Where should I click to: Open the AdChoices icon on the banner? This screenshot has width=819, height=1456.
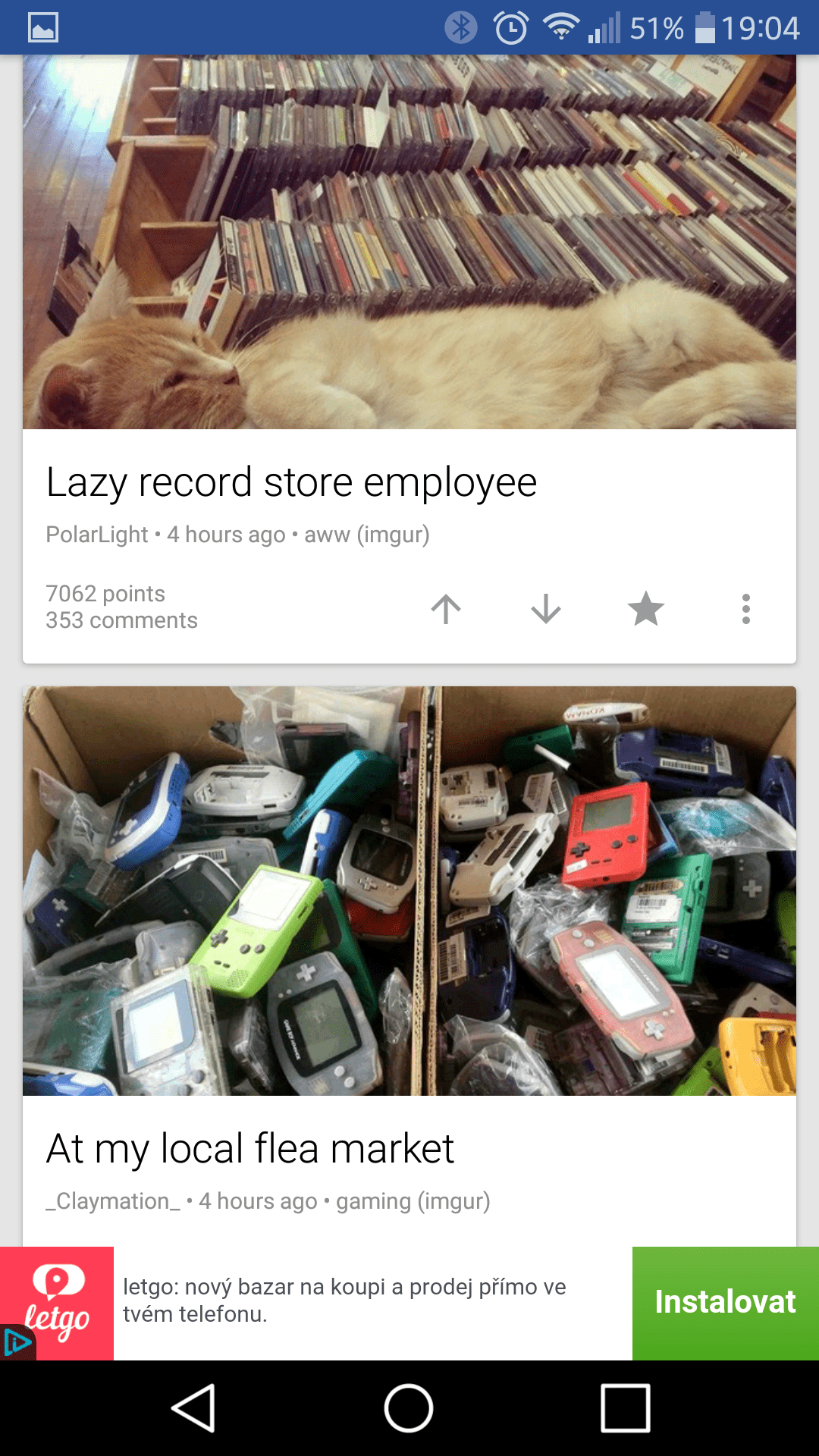pos(17,1342)
